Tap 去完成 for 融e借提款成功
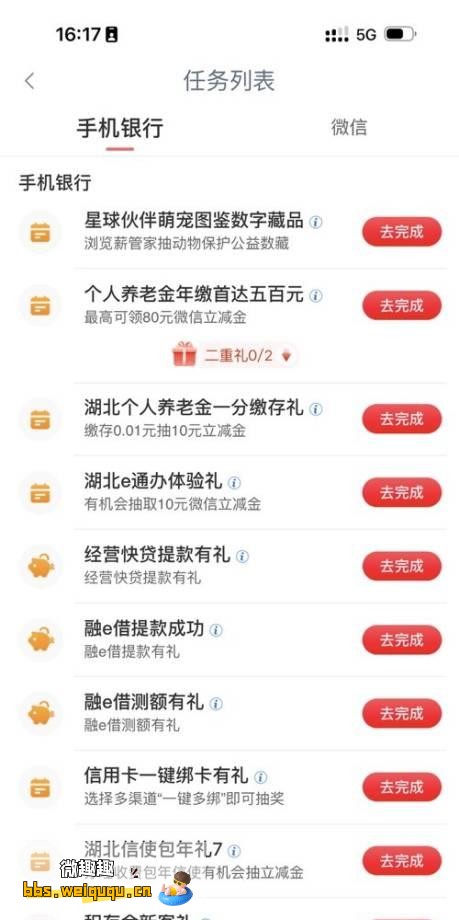This screenshot has width=459, height=920. point(401,640)
